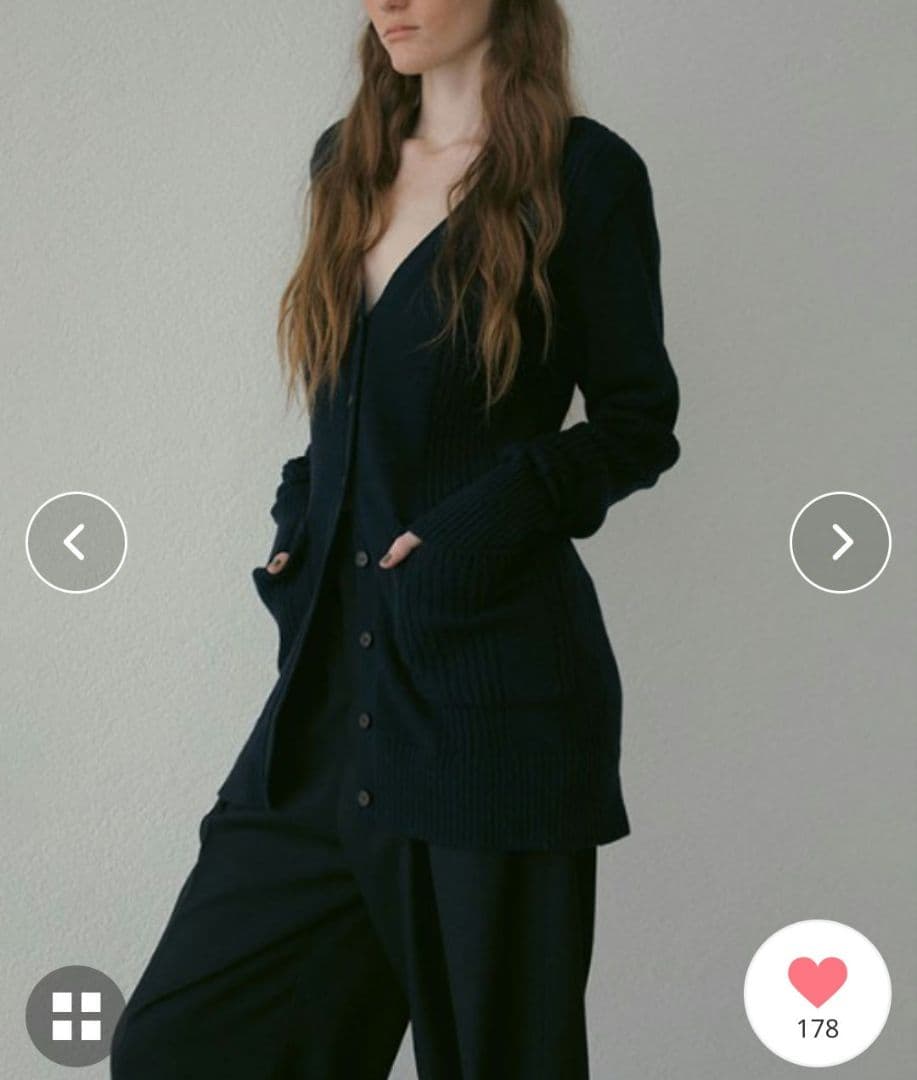Go to the previous product photo
Image resolution: width=917 pixels, height=1080 pixels.
(x=76, y=542)
